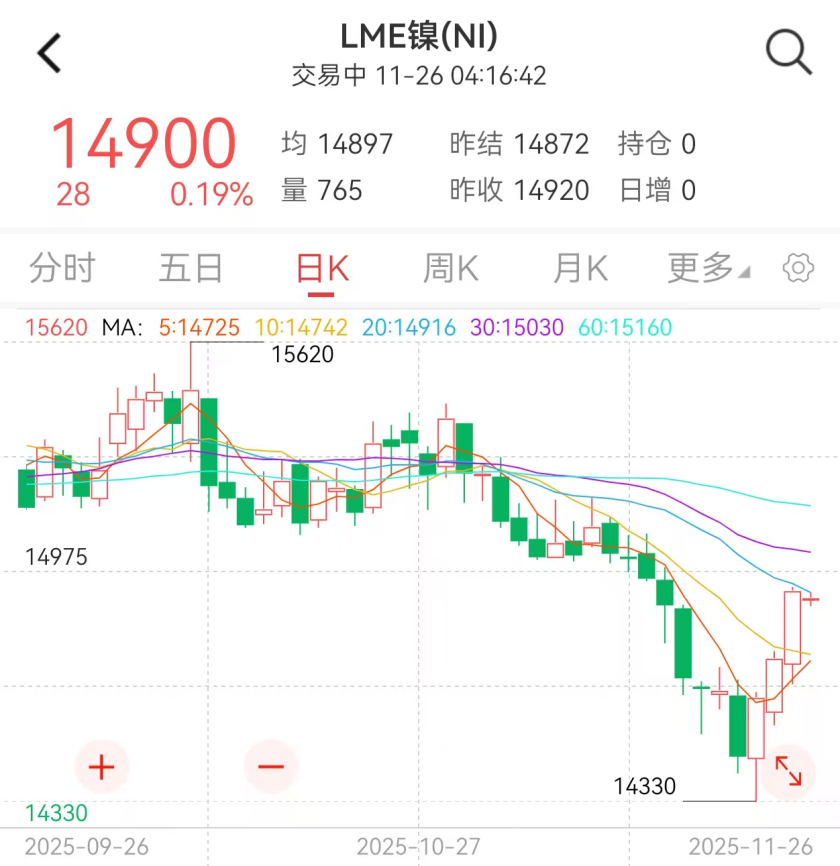Switch to the 周K chart tab
The image size is (840, 866).
pyautogui.click(x=450, y=268)
